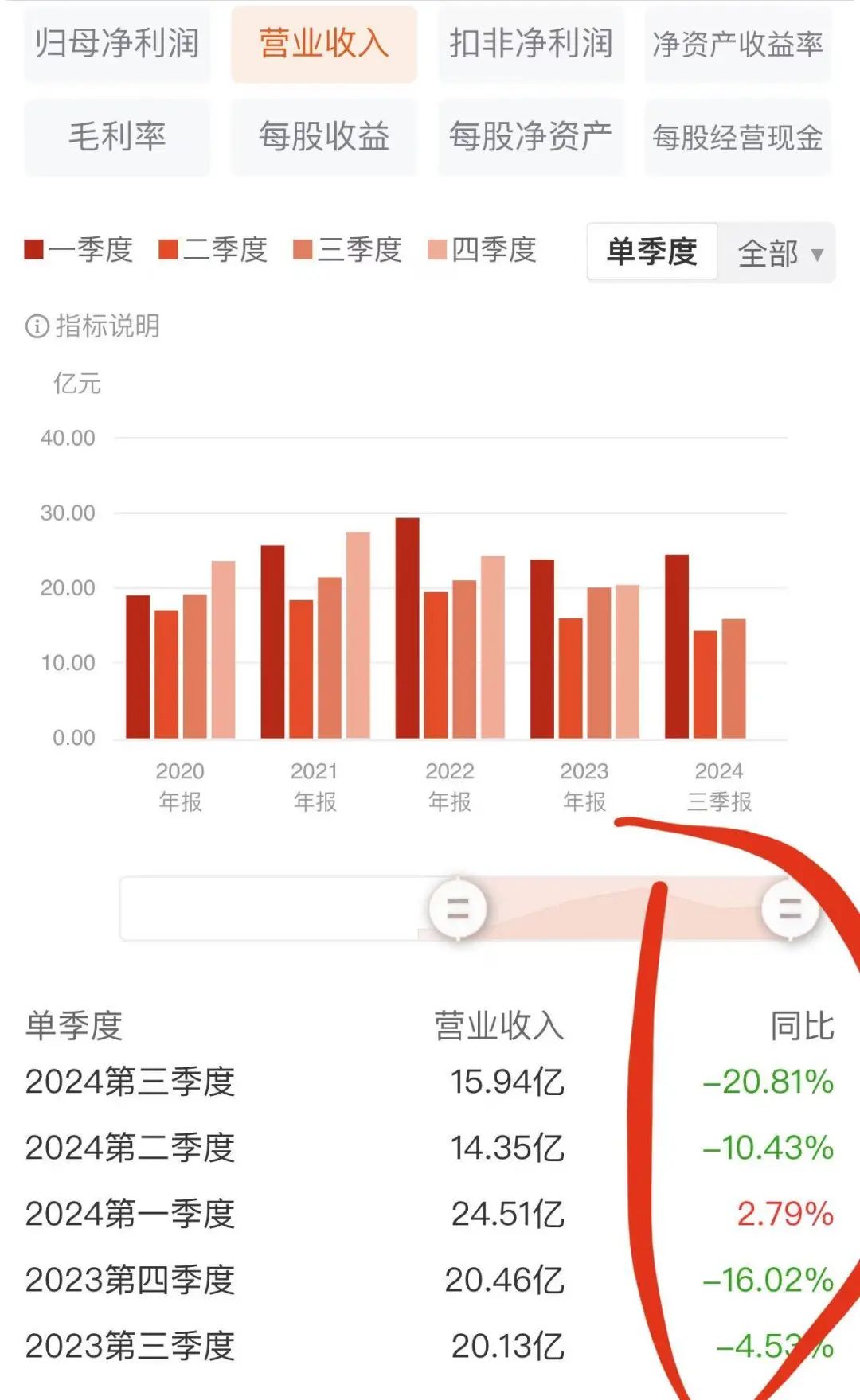Choose the 单季度 view option
860x1400 pixels.
point(652,252)
